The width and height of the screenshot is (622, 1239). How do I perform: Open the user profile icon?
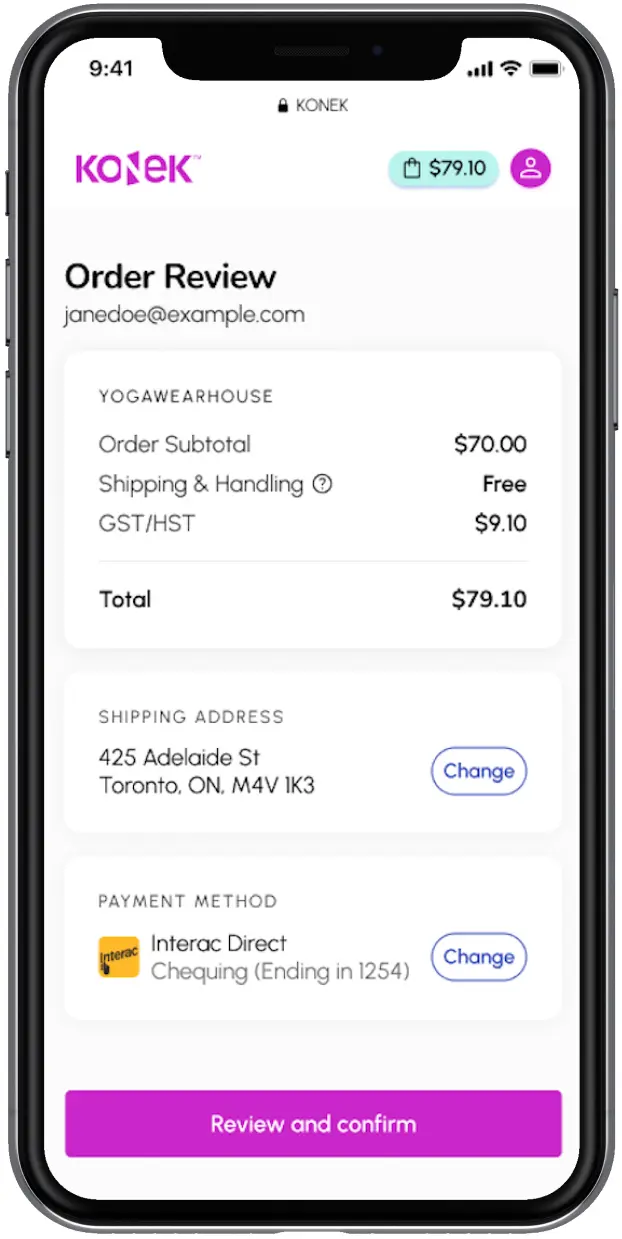530,168
